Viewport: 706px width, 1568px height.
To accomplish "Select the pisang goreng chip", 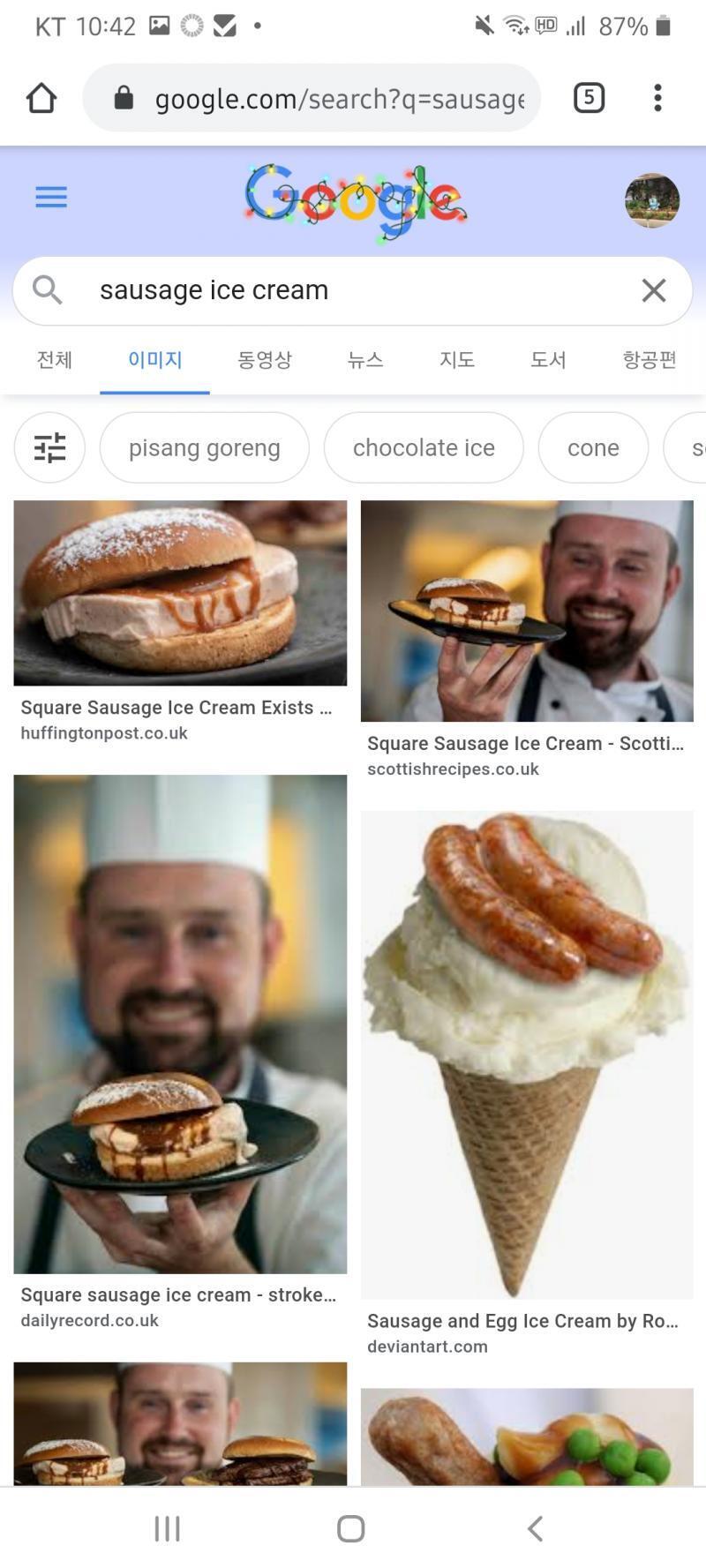I will pyautogui.click(x=205, y=447).
